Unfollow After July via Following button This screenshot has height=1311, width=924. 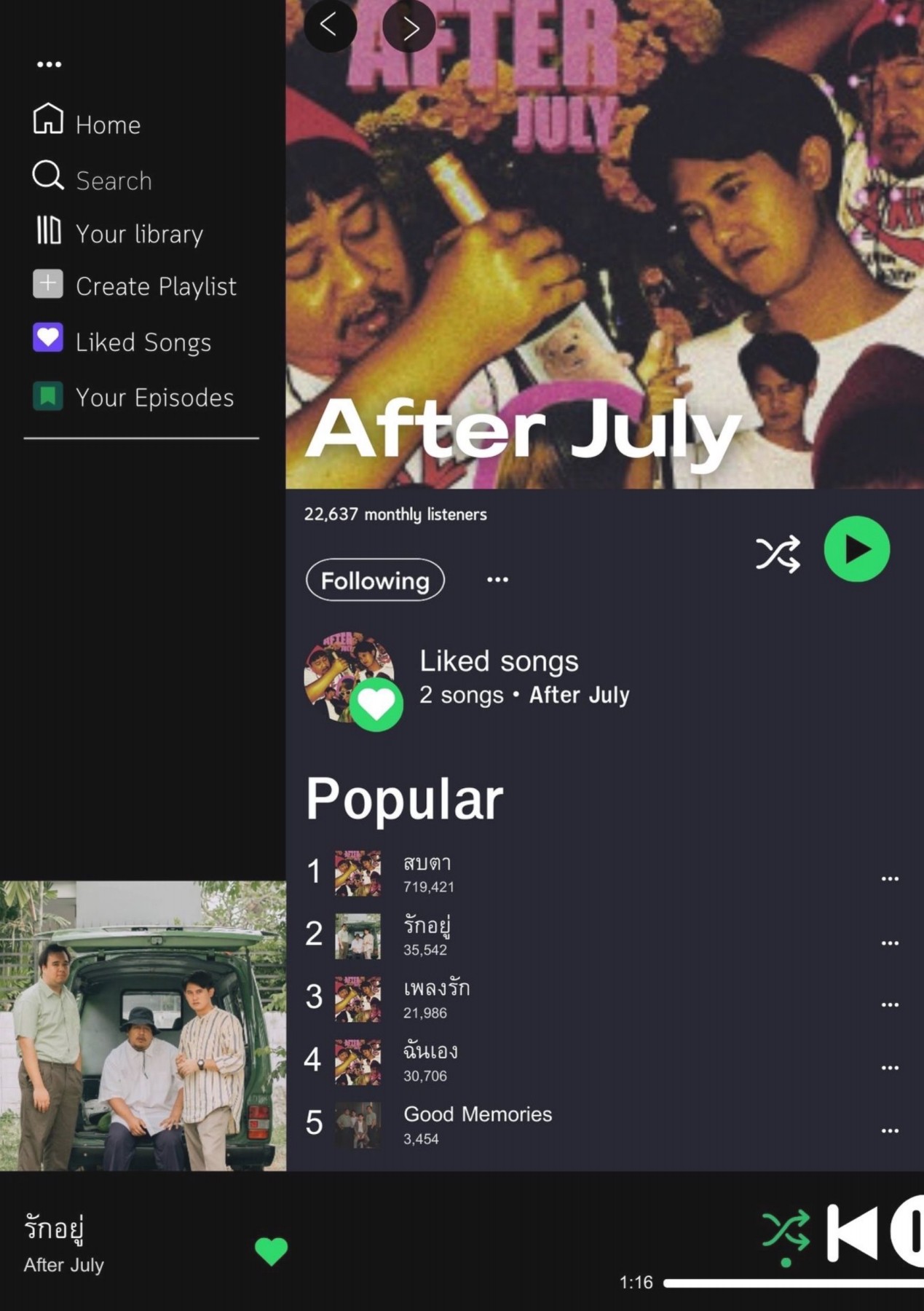[x=375, y=580]
